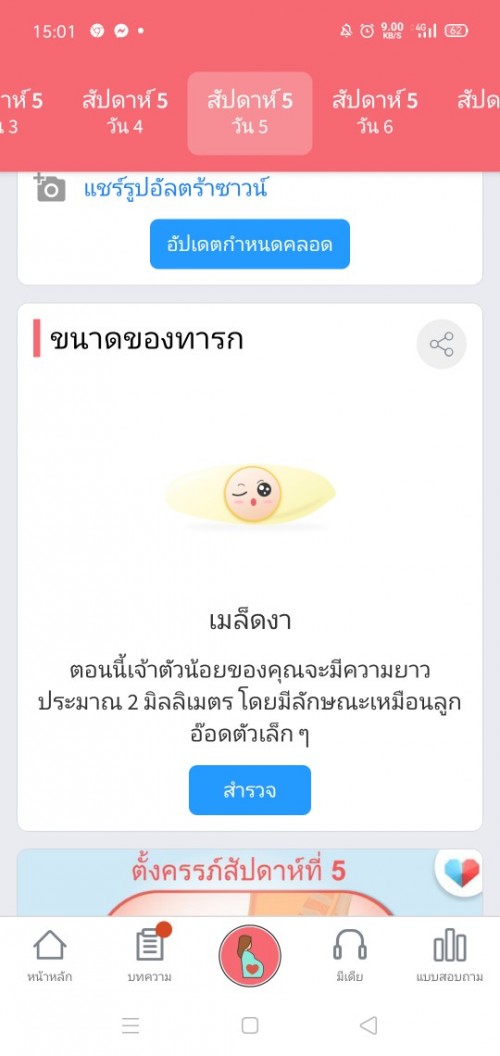Screen dimensions: 500x1056
Task: Tap อัปเดตกำหนดคลอด button
Action: pos(249,244)
